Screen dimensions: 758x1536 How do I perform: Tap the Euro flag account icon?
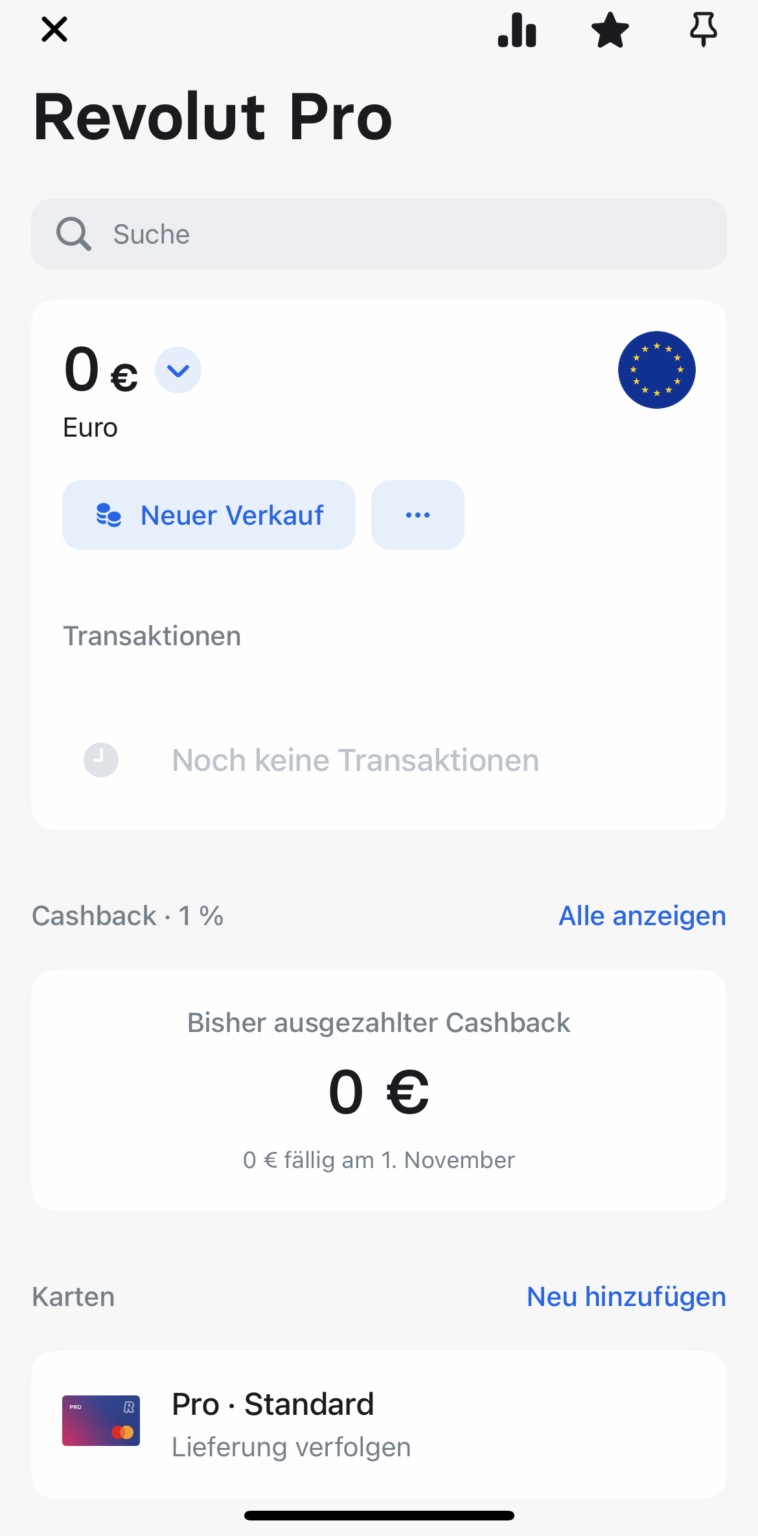[x=657, y=370]
